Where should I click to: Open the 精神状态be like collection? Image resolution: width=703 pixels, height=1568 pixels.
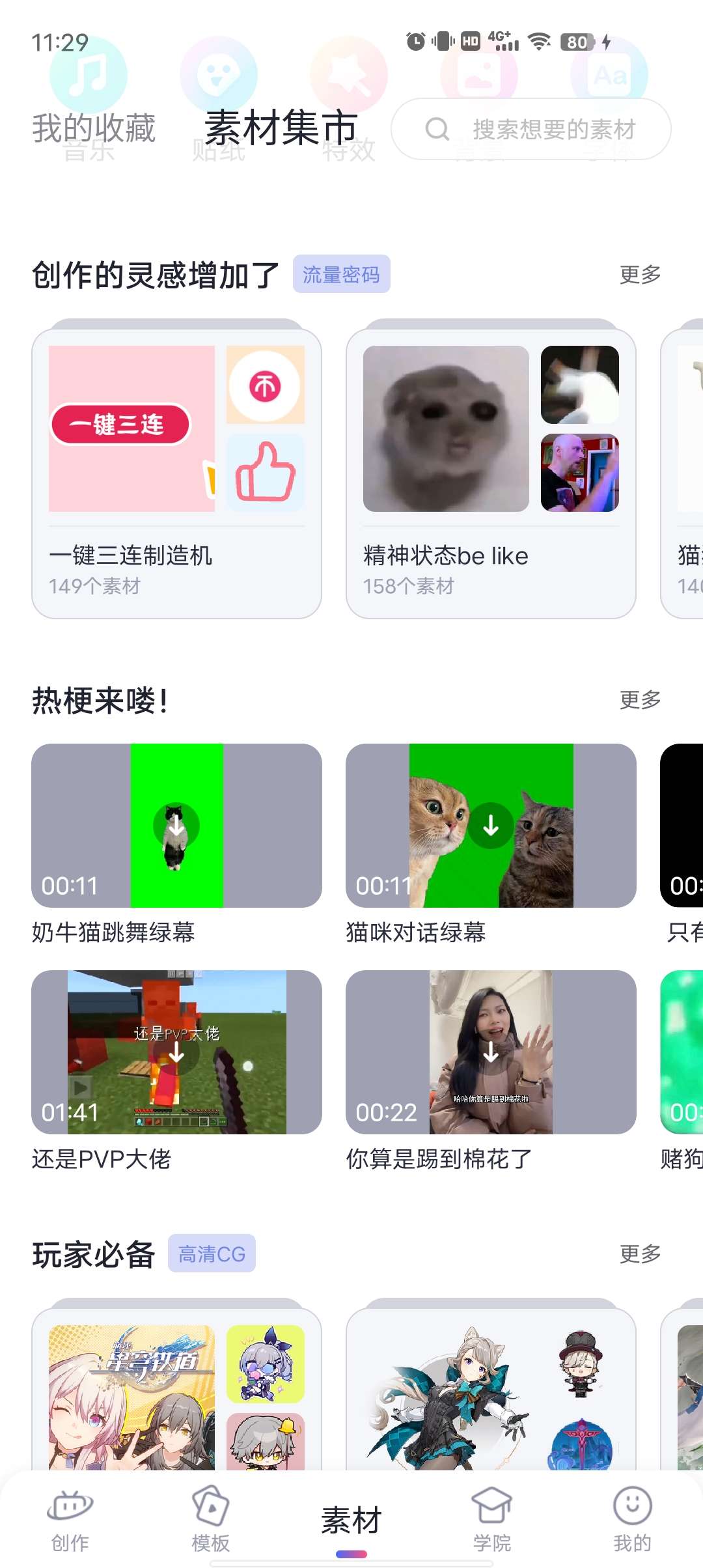pos(491,473)
